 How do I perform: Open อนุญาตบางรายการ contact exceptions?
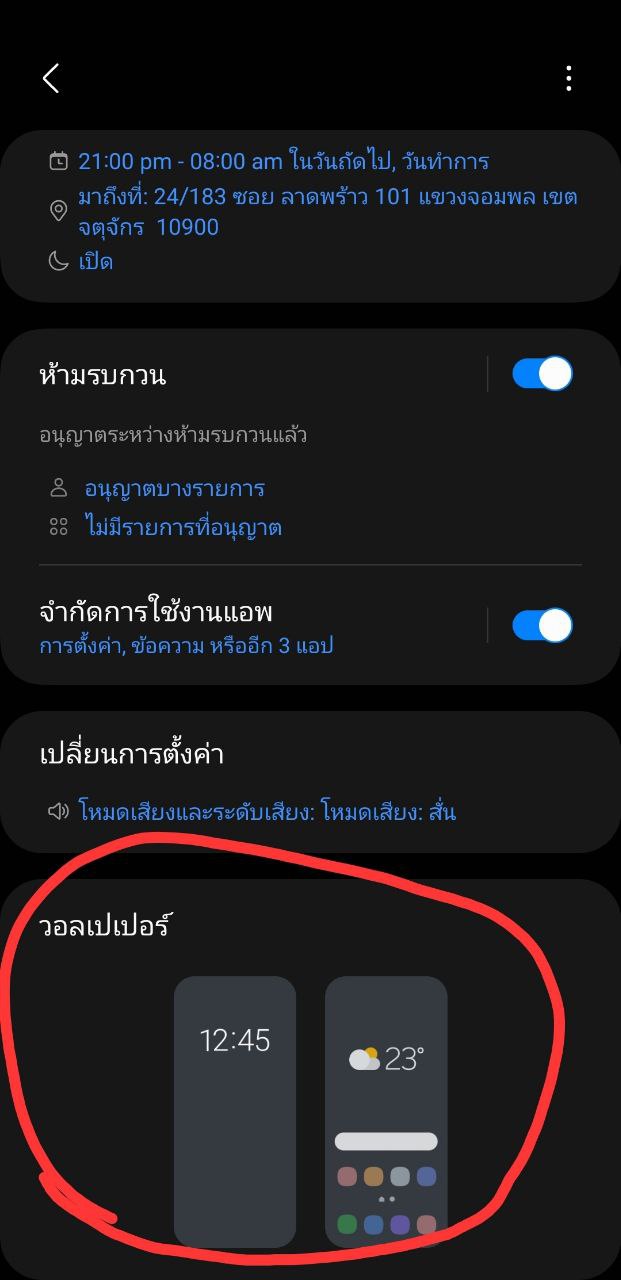coord(174,488)
